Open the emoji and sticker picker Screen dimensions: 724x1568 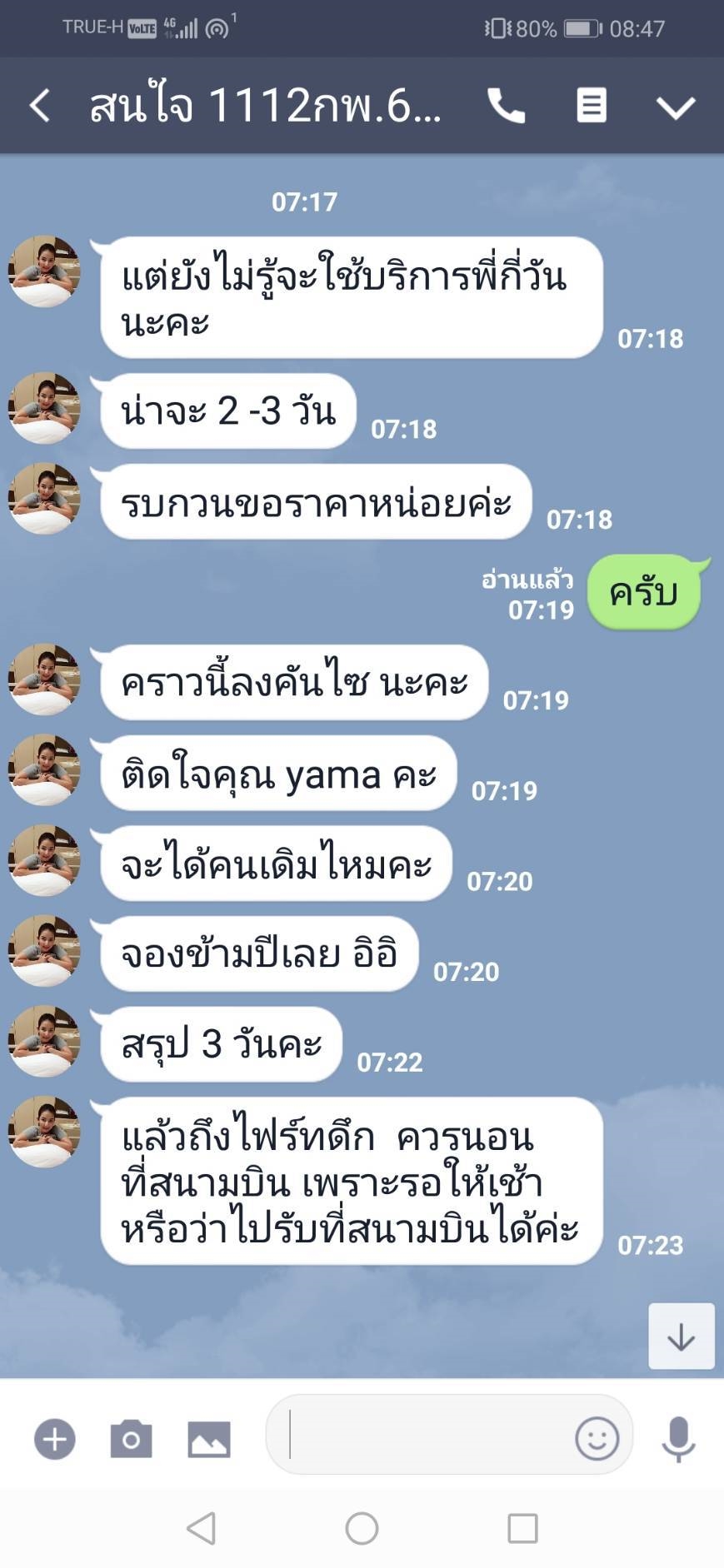(597, 1438)
